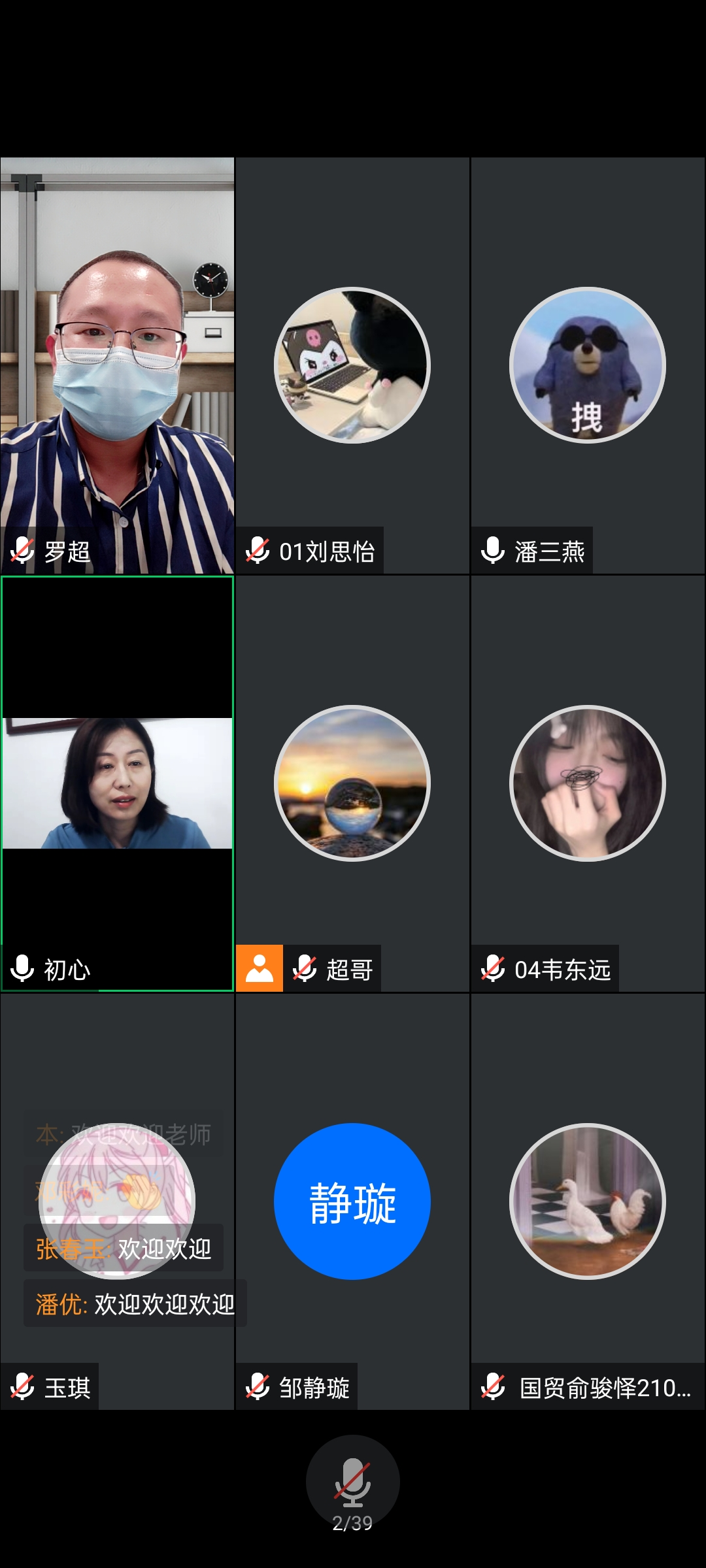Screen dimensions: 706x1568
Task: Select the 04韦东远 participant tile
Action: (588, 783)
